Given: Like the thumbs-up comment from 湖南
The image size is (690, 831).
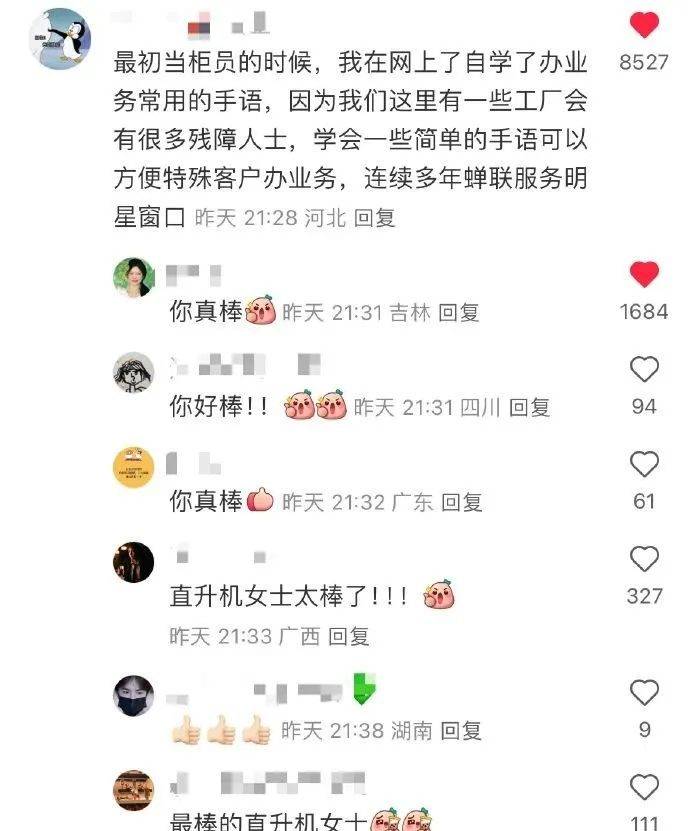Looking at the screenshot, I should click(x=645, y=692).
